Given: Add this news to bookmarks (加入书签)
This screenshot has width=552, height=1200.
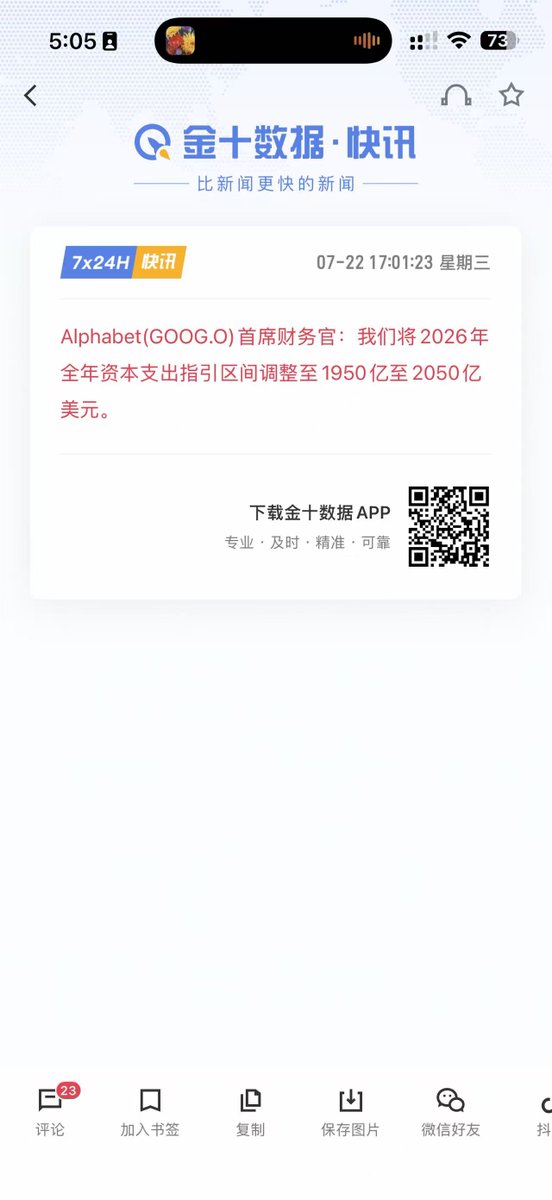Looking at the screenshot, I should [x=150, y=1112].
